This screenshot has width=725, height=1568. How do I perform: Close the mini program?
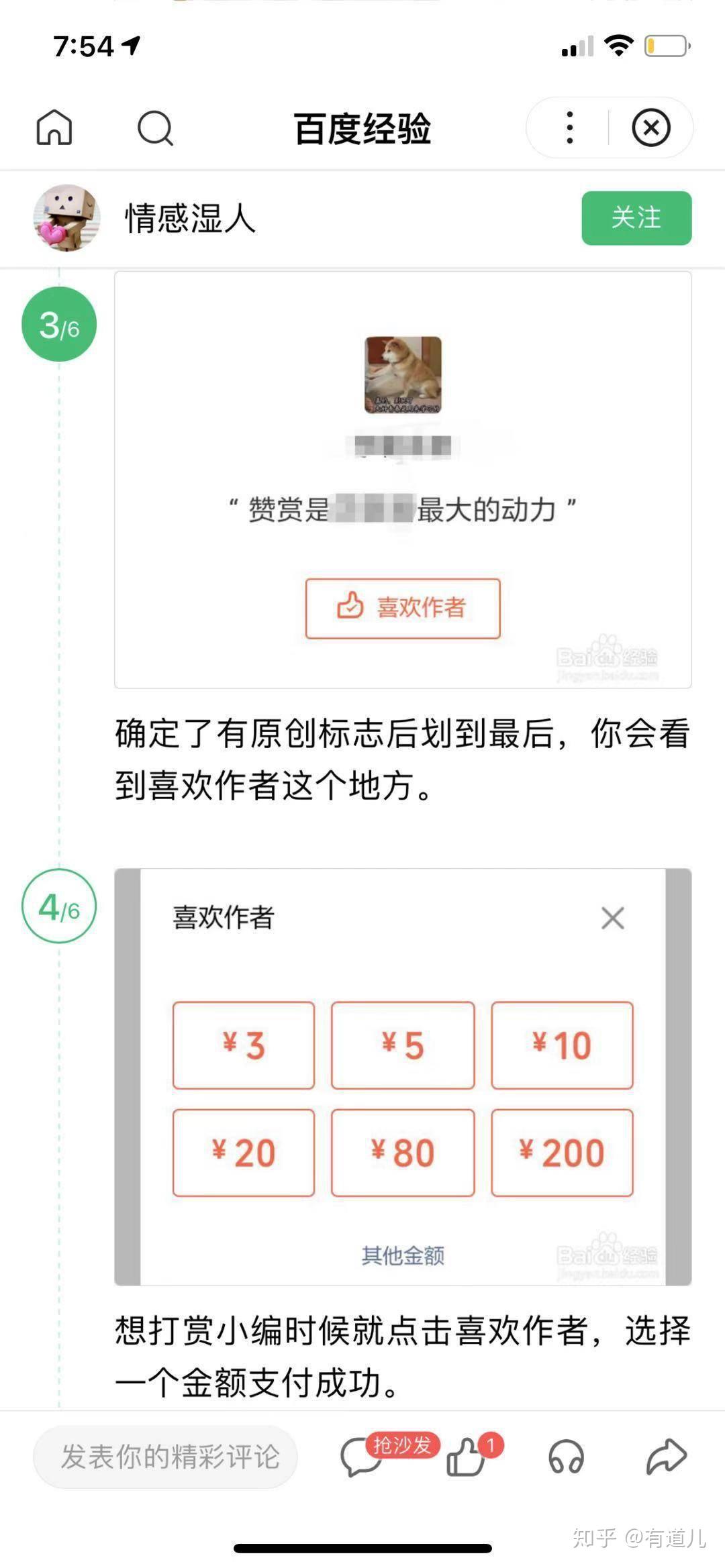point(650,127)
